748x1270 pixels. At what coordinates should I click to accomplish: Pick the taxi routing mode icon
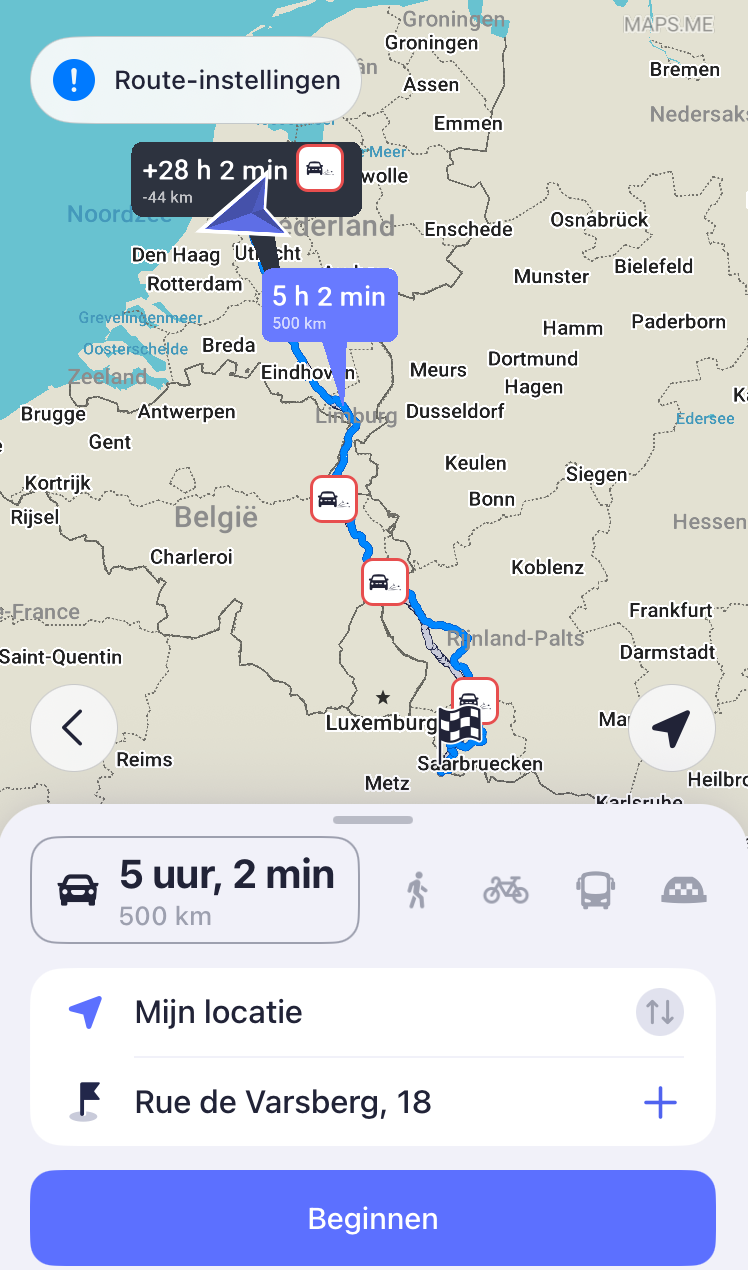coord(684,889)
